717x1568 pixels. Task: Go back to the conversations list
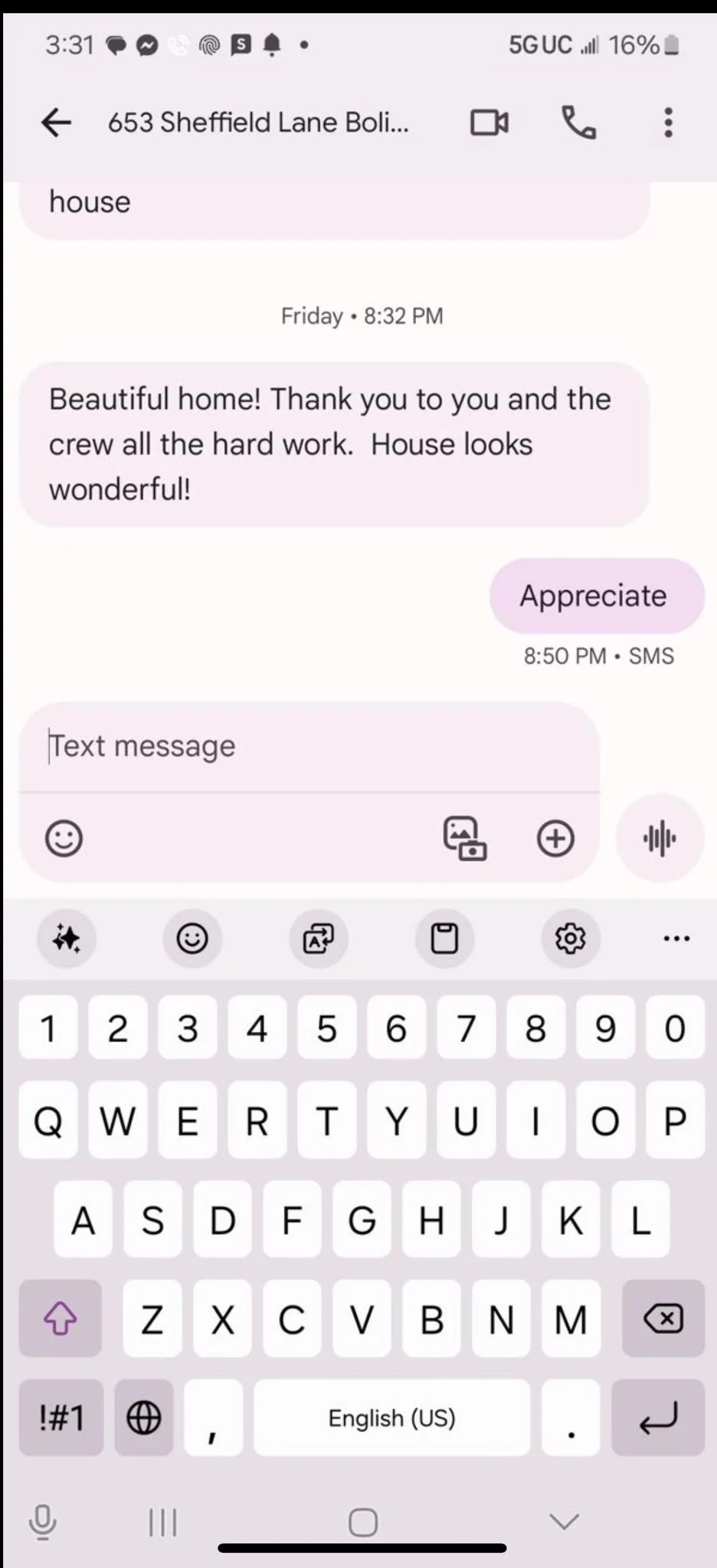(x=56, y=122)
